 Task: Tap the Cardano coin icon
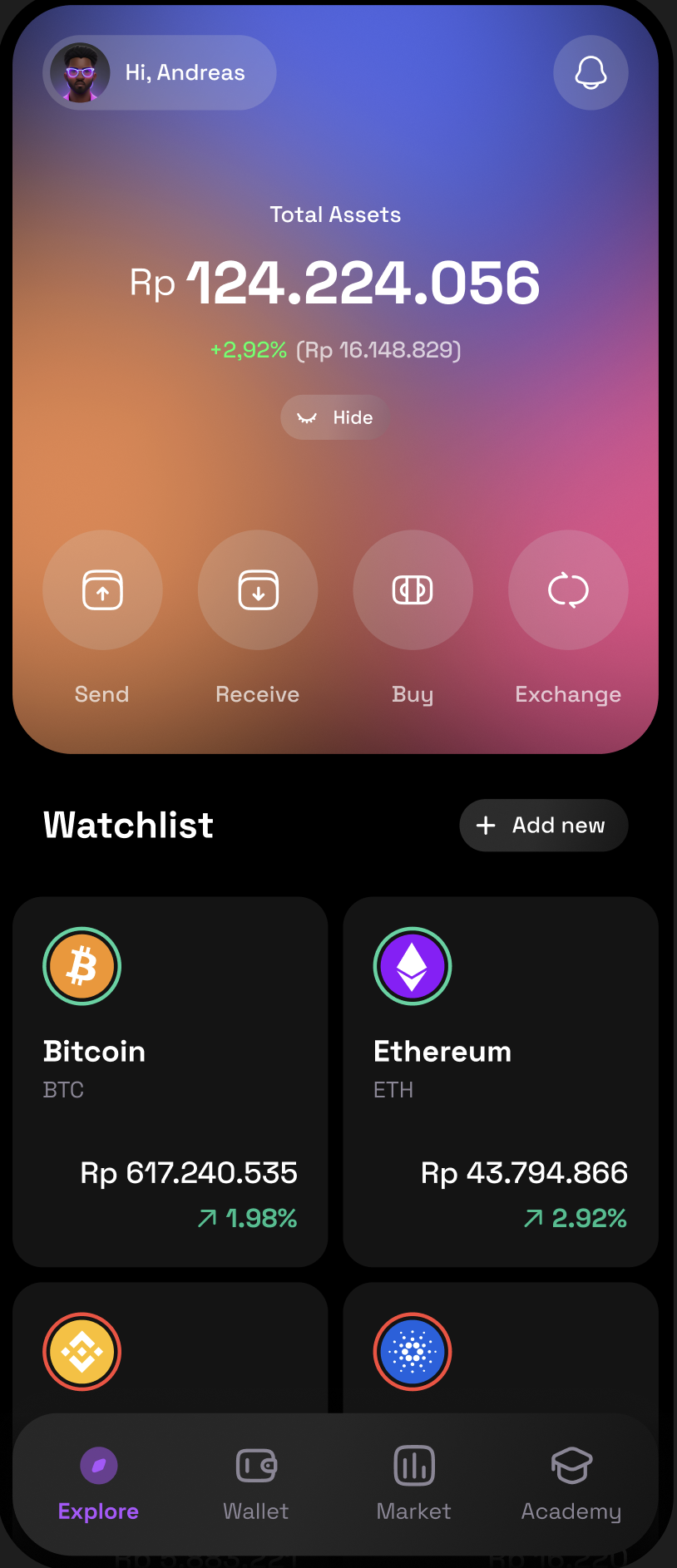413,1351
